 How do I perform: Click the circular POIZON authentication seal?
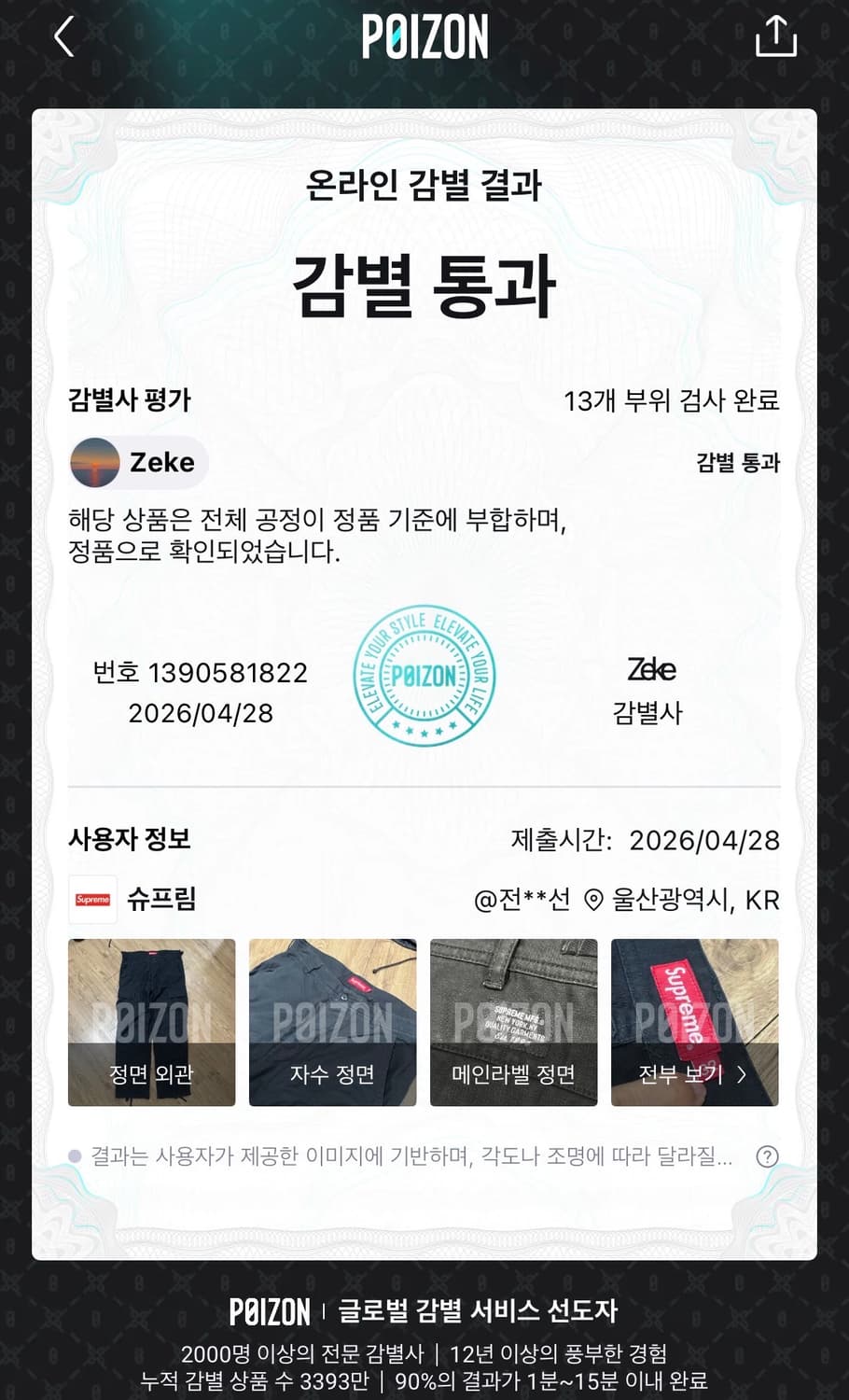click(424, 679)
